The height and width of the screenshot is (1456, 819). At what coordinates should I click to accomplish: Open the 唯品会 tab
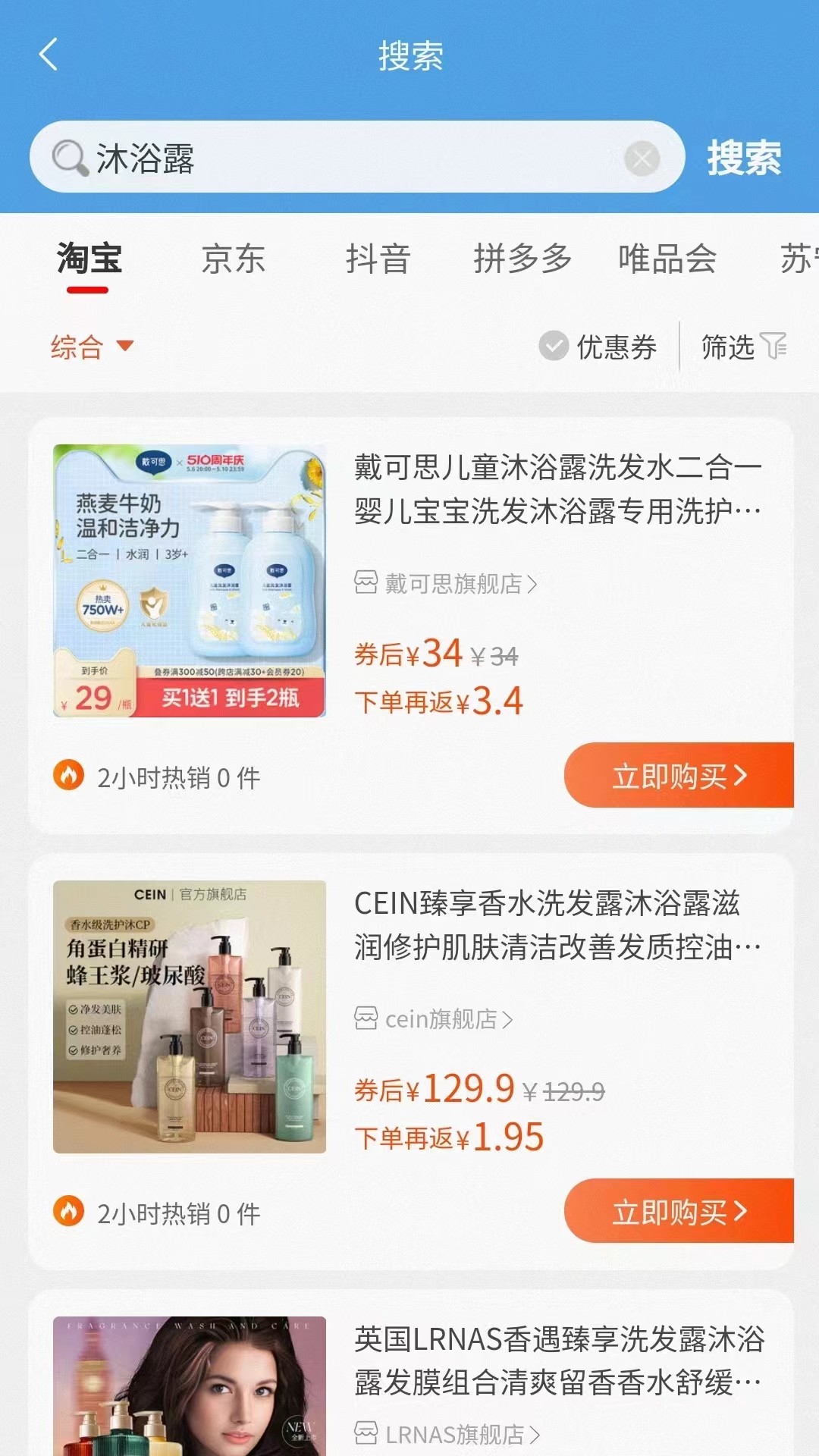667,259
